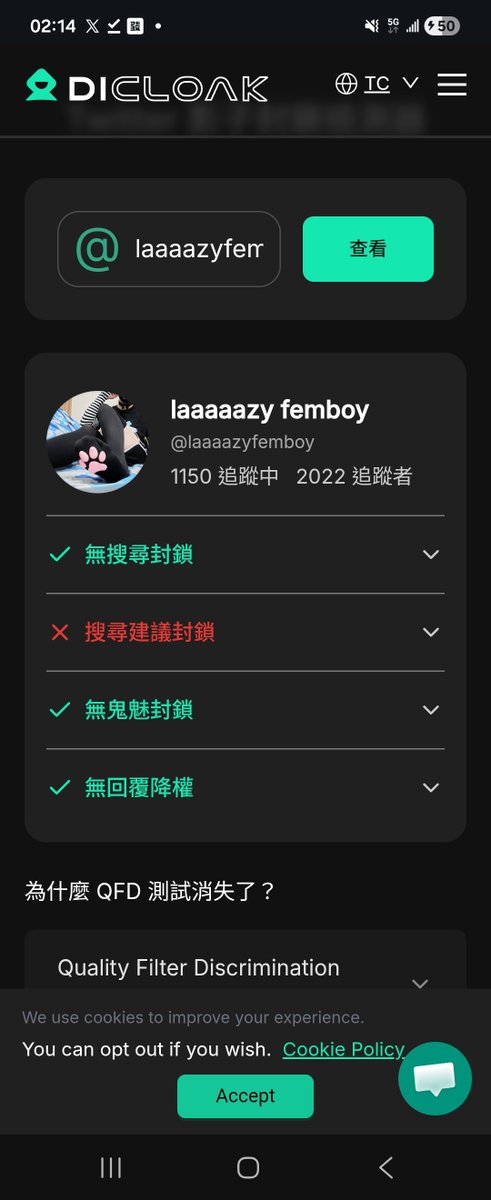Image resolution: width=491 pixels, height=1200 pixels.
Task: Open the live chat bubble
Action: pyautogui.click(x=435, y=1078)
